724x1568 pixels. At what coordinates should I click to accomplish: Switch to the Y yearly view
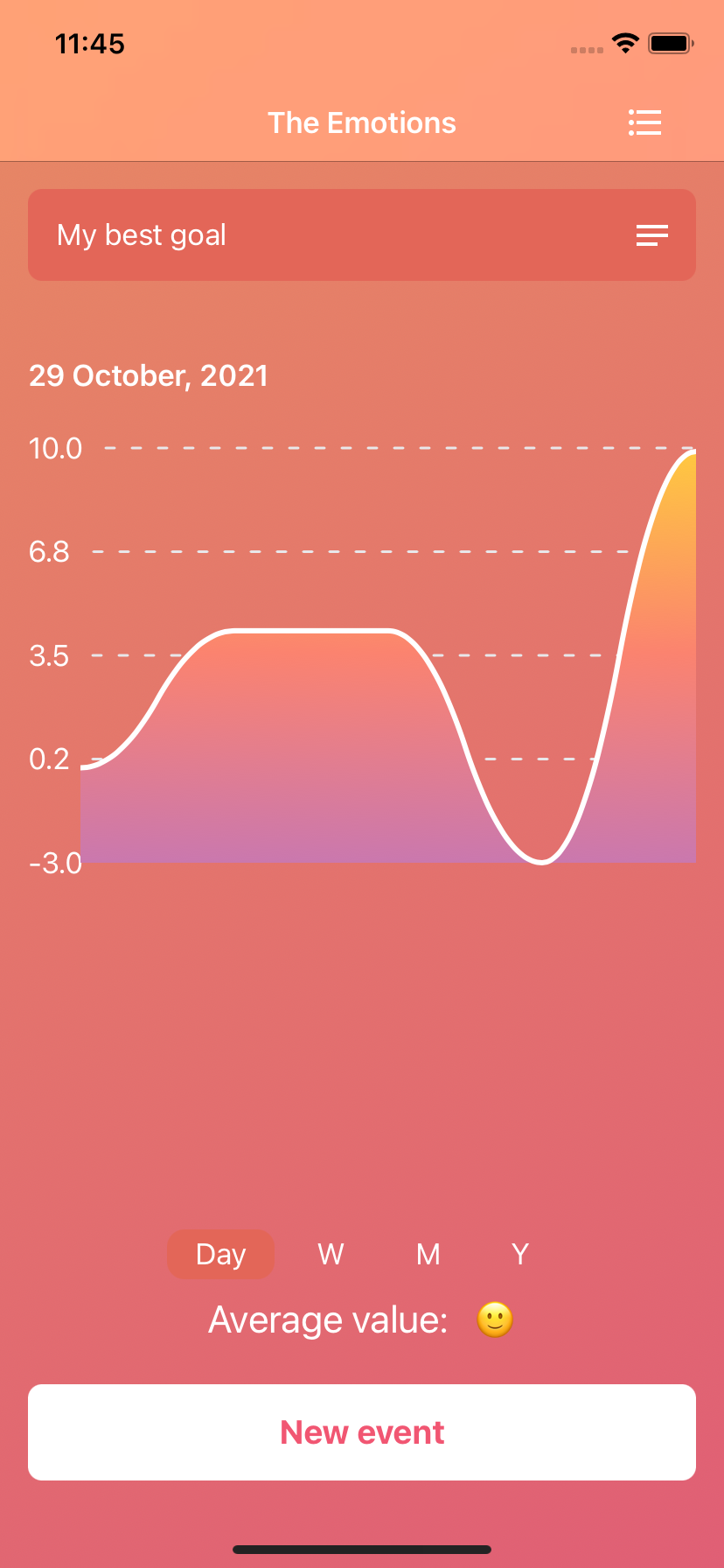[x=520, y=1254]
